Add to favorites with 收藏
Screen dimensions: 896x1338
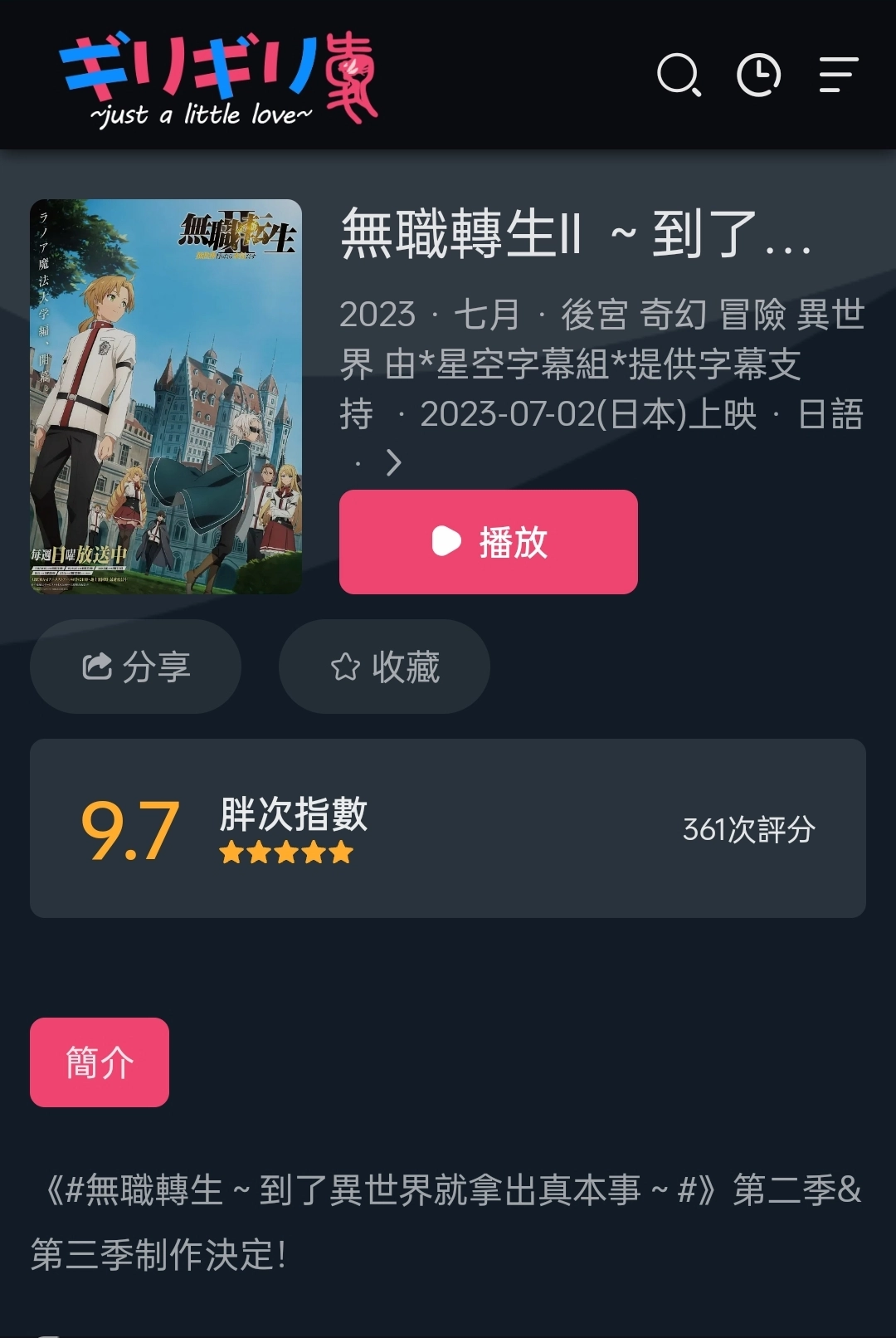pyautogui.click(x=384, y=667)
